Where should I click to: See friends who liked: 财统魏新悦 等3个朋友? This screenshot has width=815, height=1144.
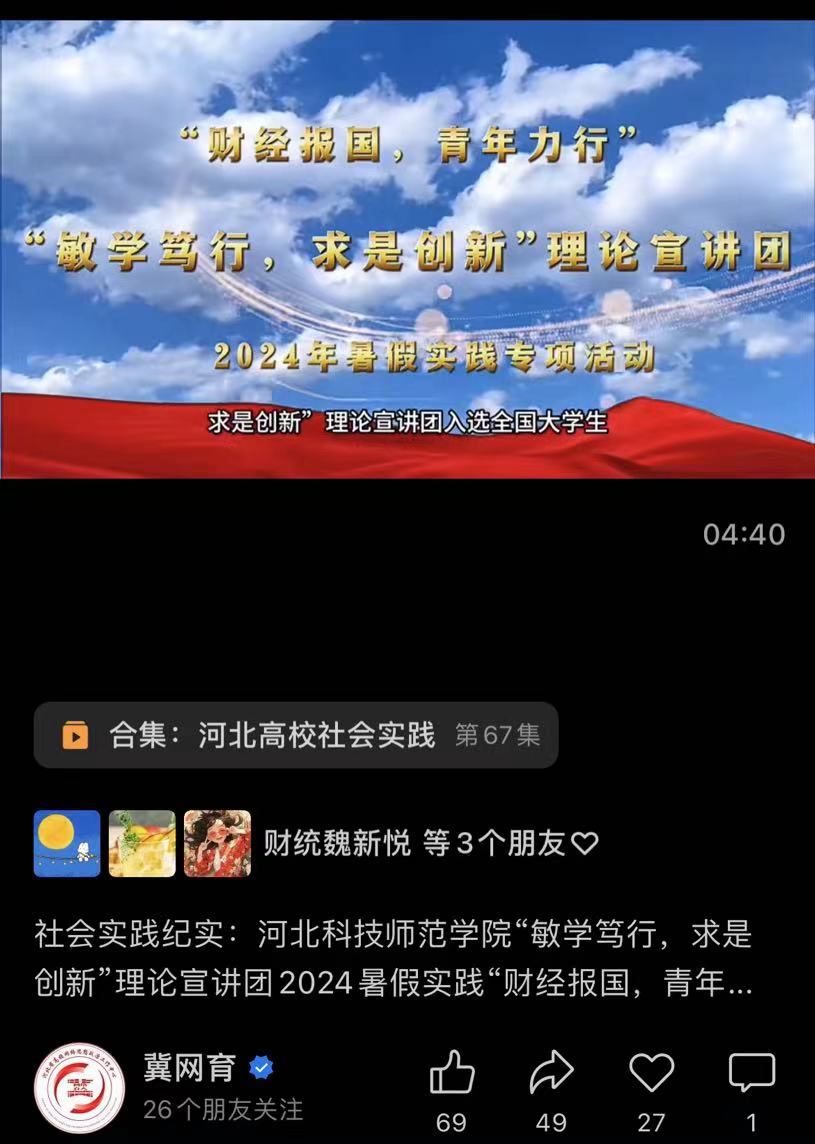pyautogui.click(x=430, y=843)
